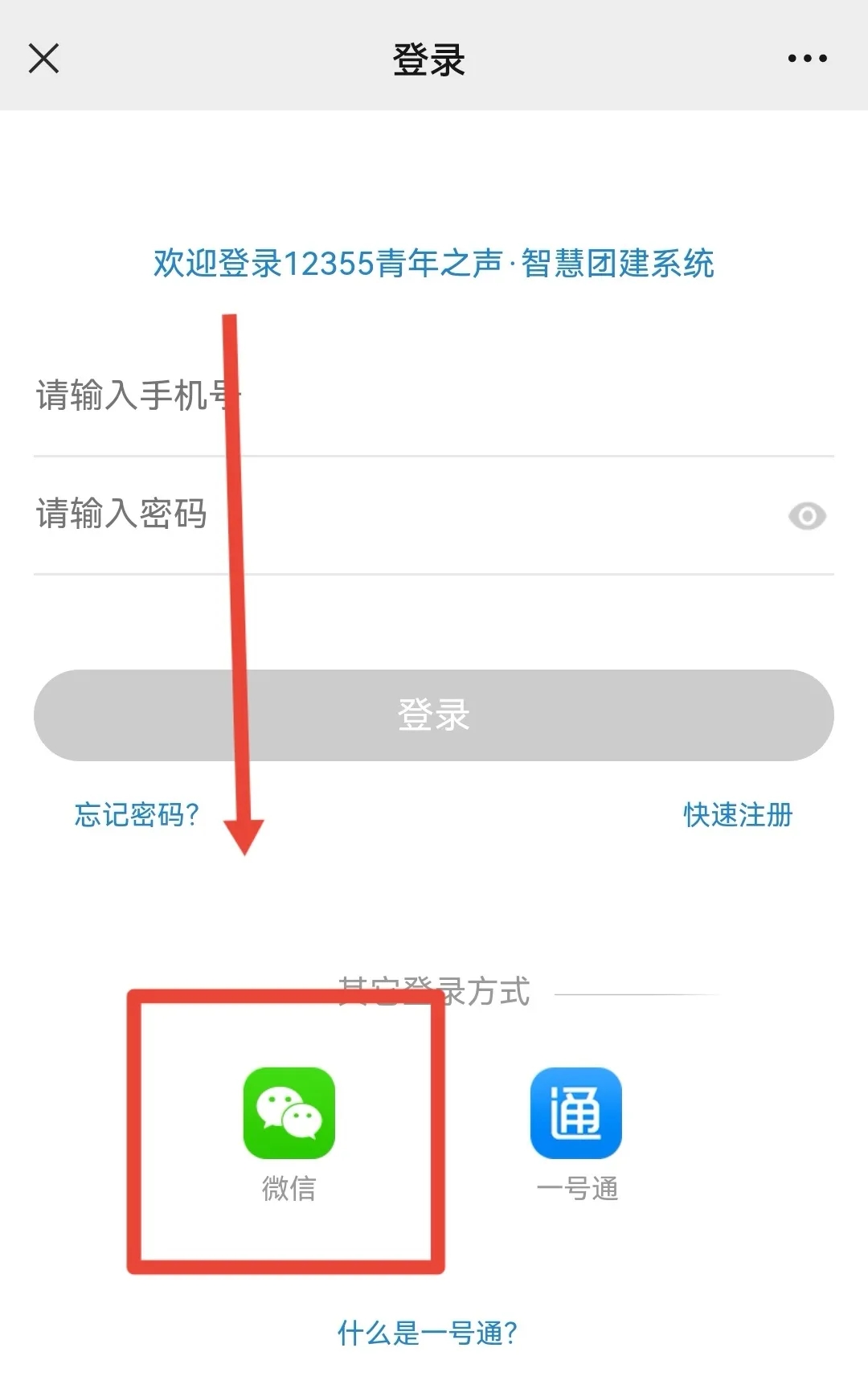Tap the 登录 login button
This screenshot has height=1393, width=868.
click(433, 715)
